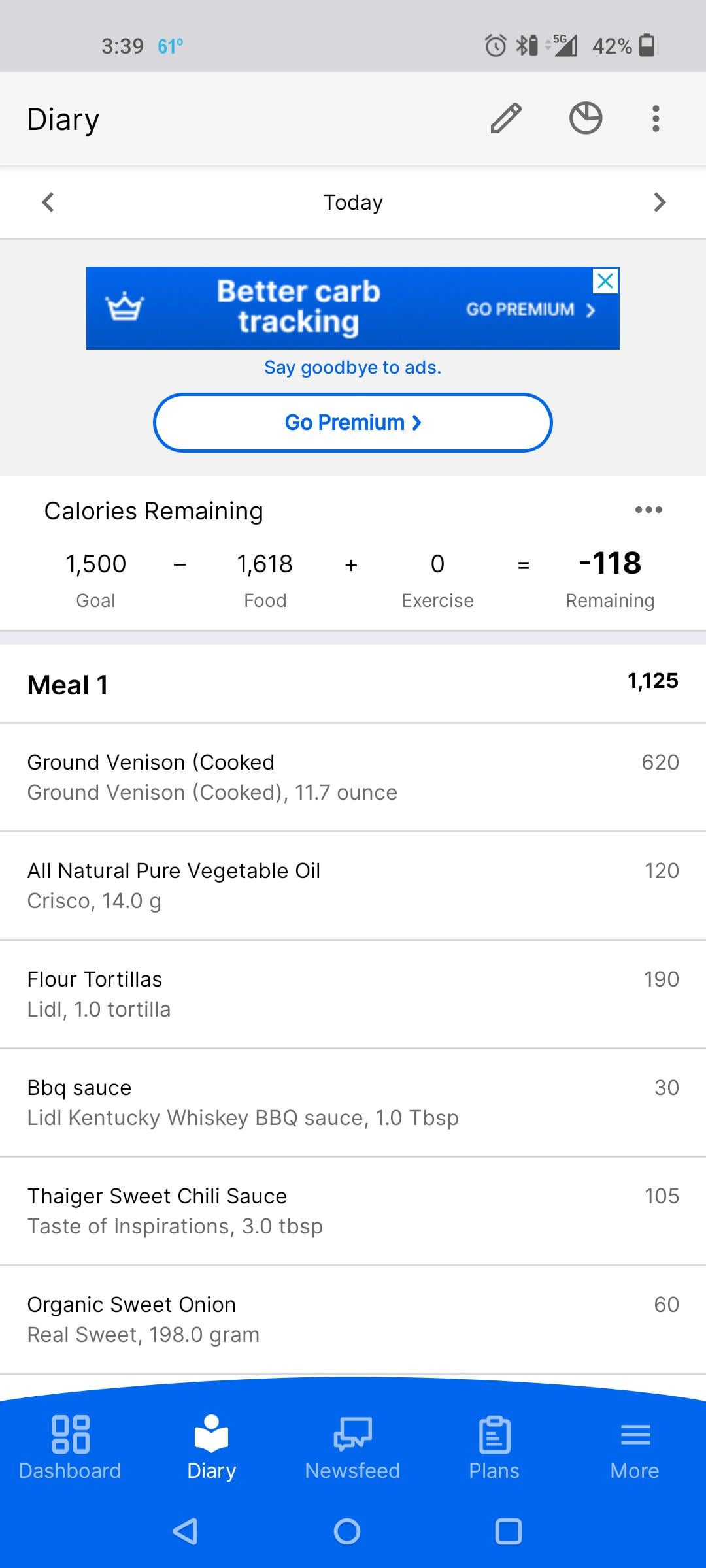Switch to the Dashboard tab
Image resolution: width=706 pixels, height=1568 pixels.
pos(70,1448)
